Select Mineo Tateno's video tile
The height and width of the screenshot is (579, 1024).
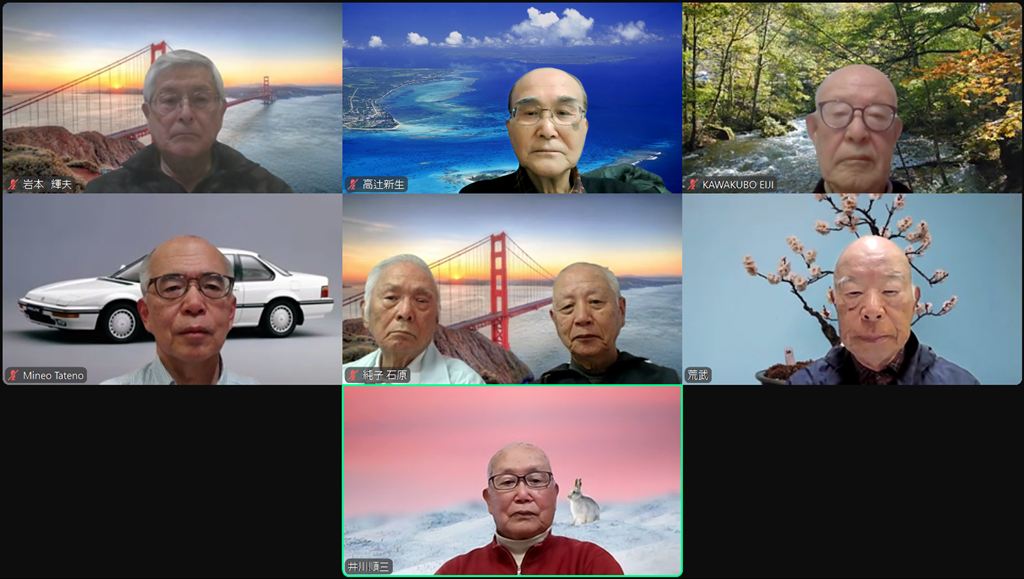(x=171, y=289)
